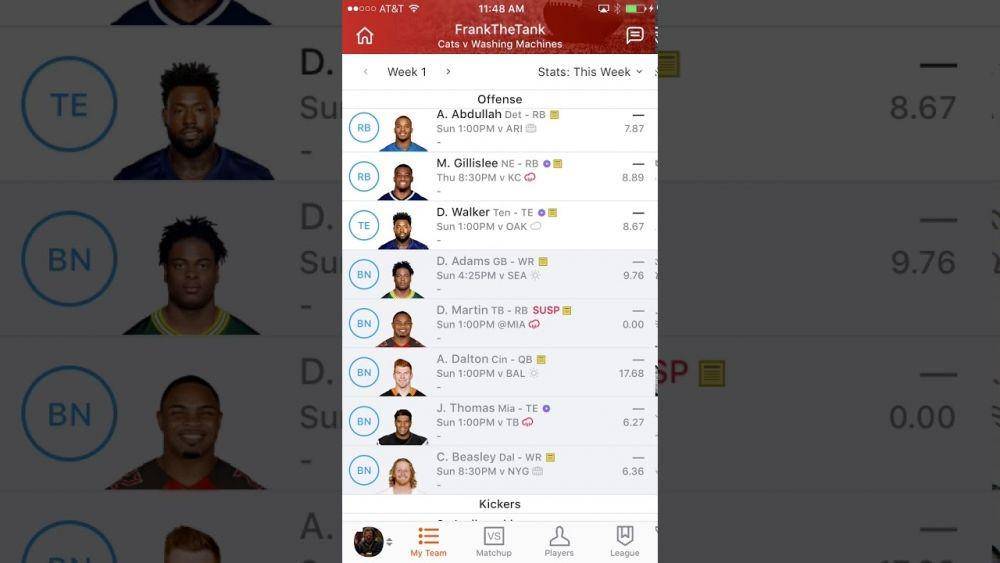Advance to next week arrow

pyautogui.click(x=448, y=72)
